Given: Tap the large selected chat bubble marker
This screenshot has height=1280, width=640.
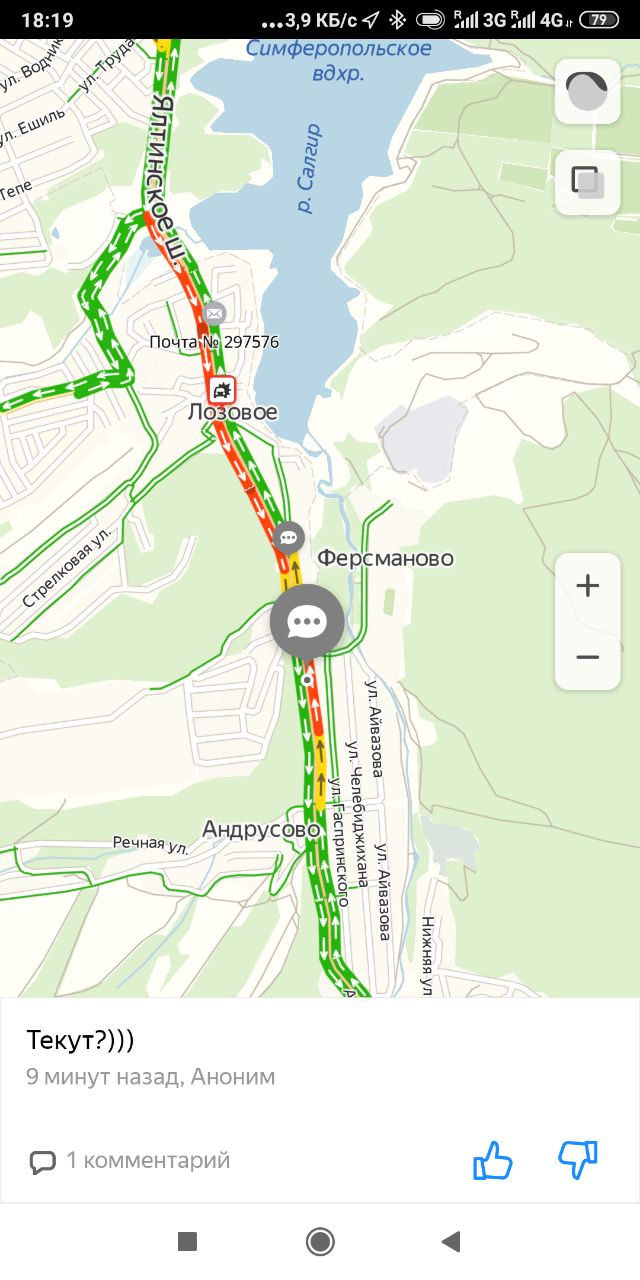Looking at the screenshot, I should coord(307,622).
